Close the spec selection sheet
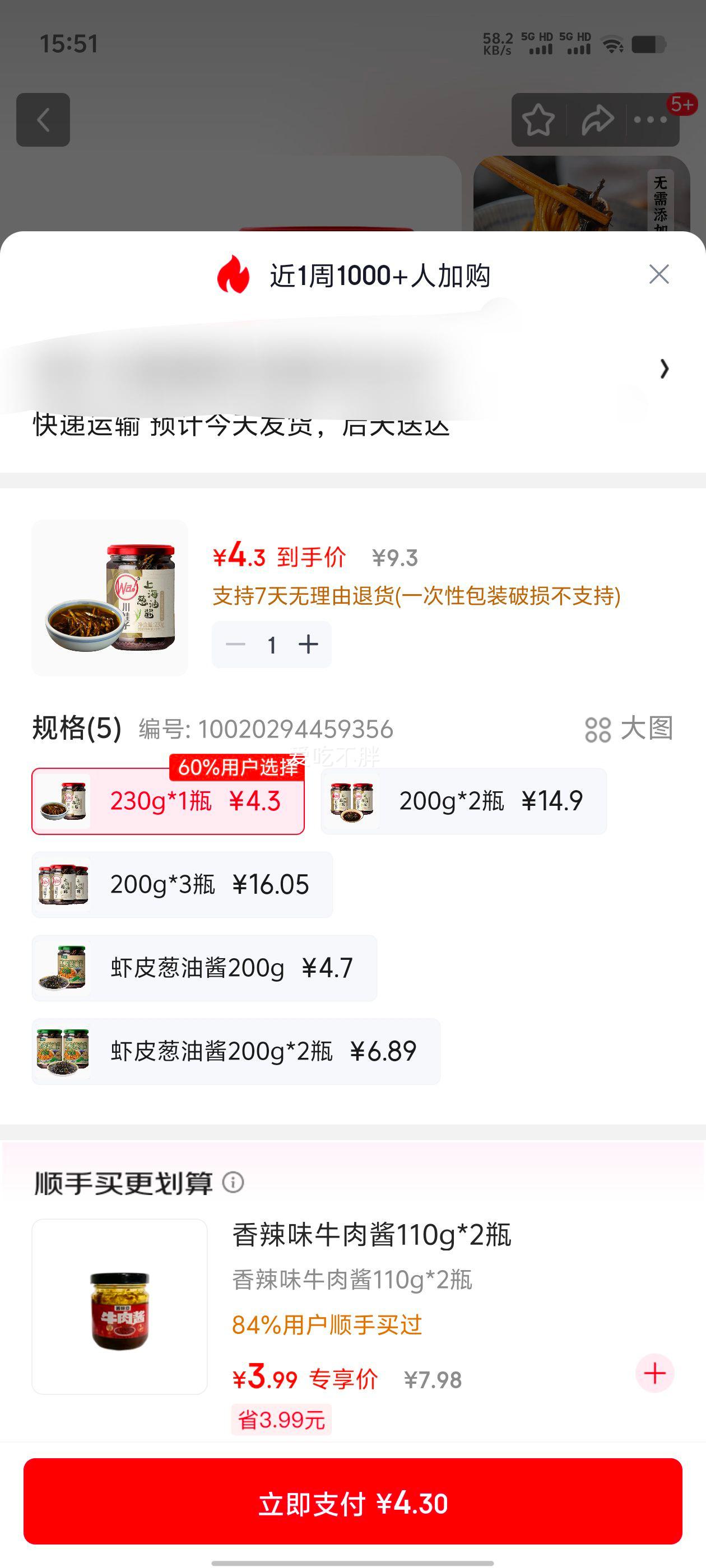This screenshot has height=1568, width=706. click(x=658, y=275)
